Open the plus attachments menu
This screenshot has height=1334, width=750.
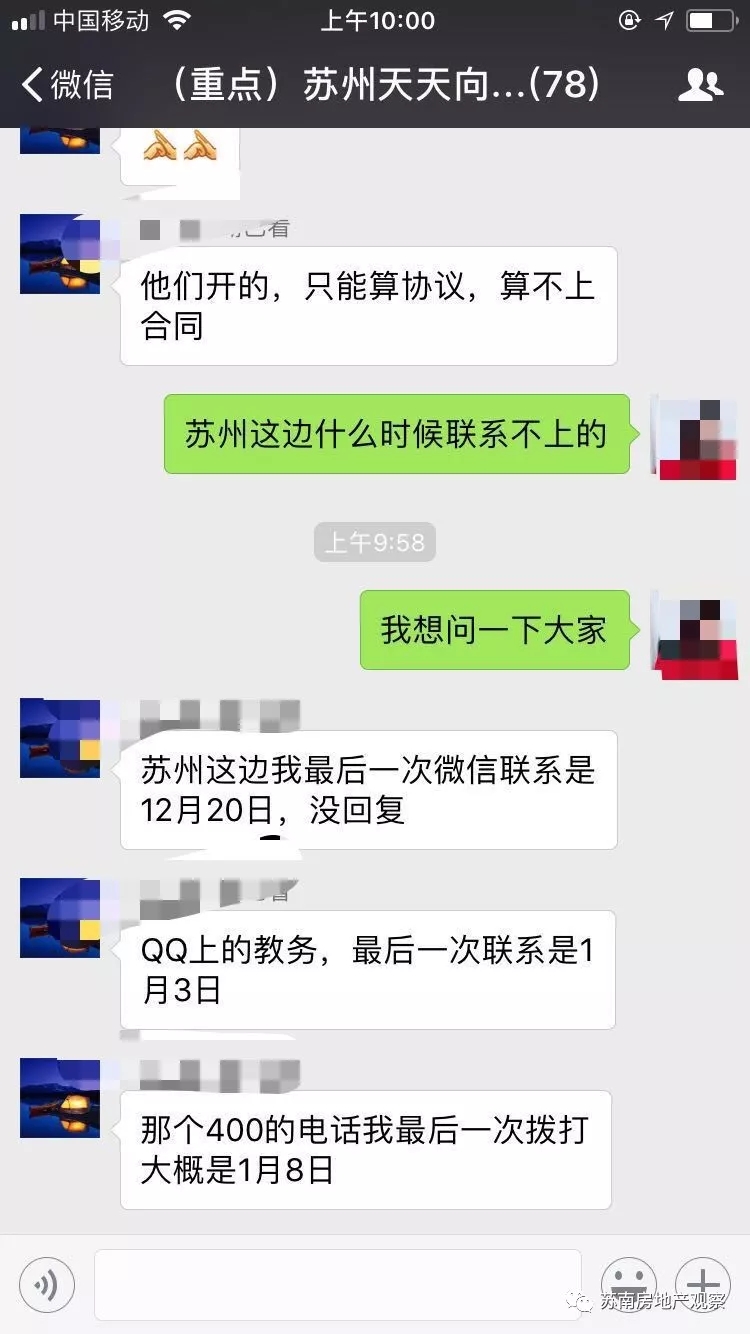point(702,1283)
